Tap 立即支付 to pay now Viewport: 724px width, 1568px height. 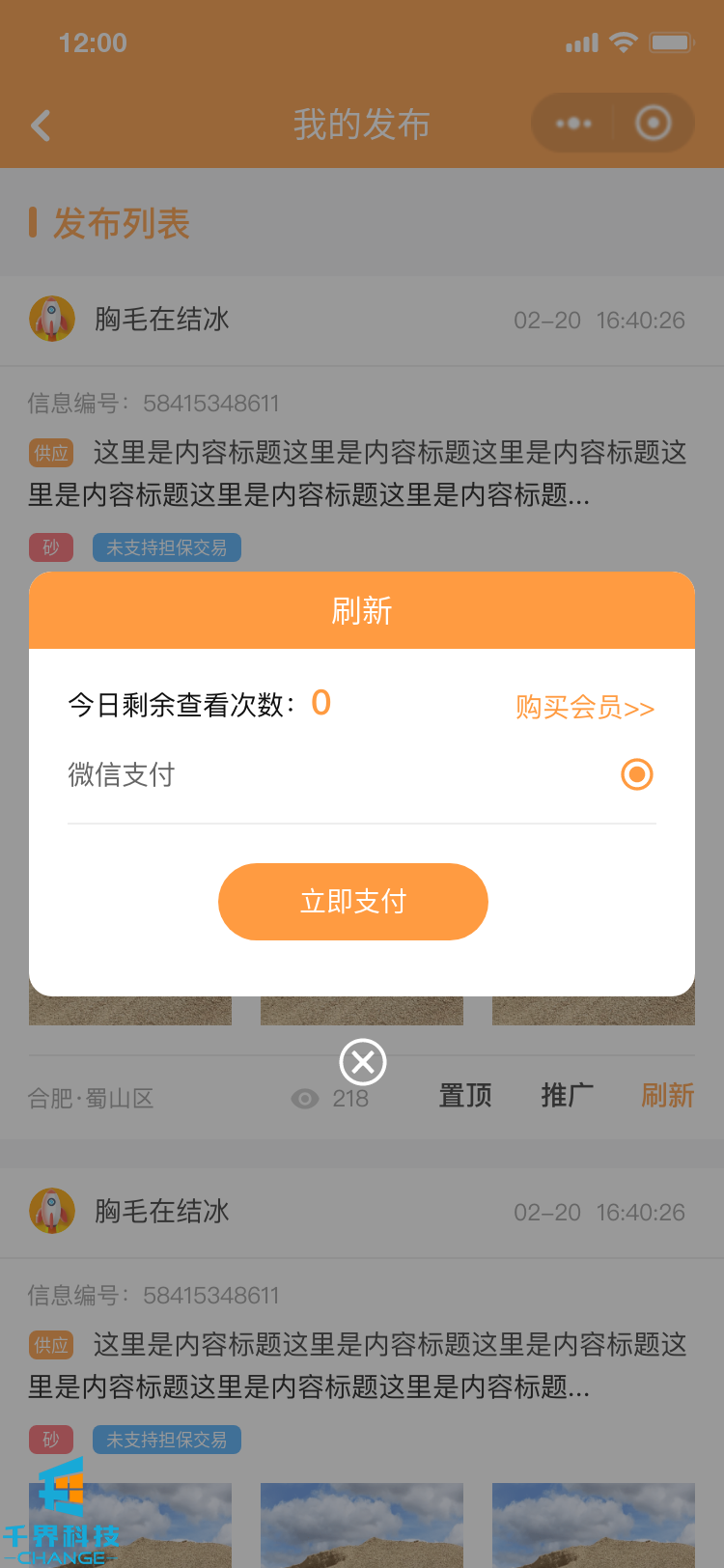click(353, 902)
